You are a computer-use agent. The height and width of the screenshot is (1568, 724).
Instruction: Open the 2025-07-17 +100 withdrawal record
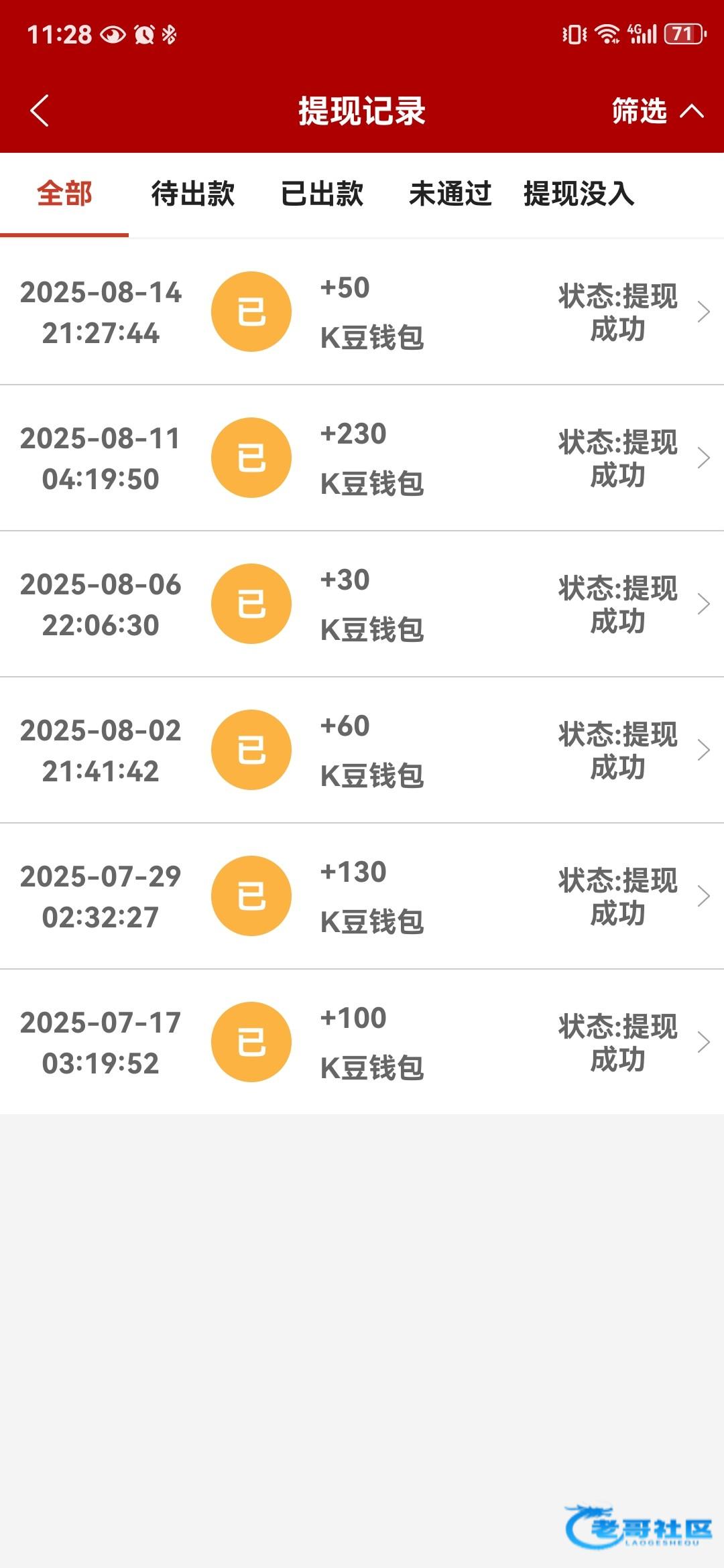[x=362, y=1043]
